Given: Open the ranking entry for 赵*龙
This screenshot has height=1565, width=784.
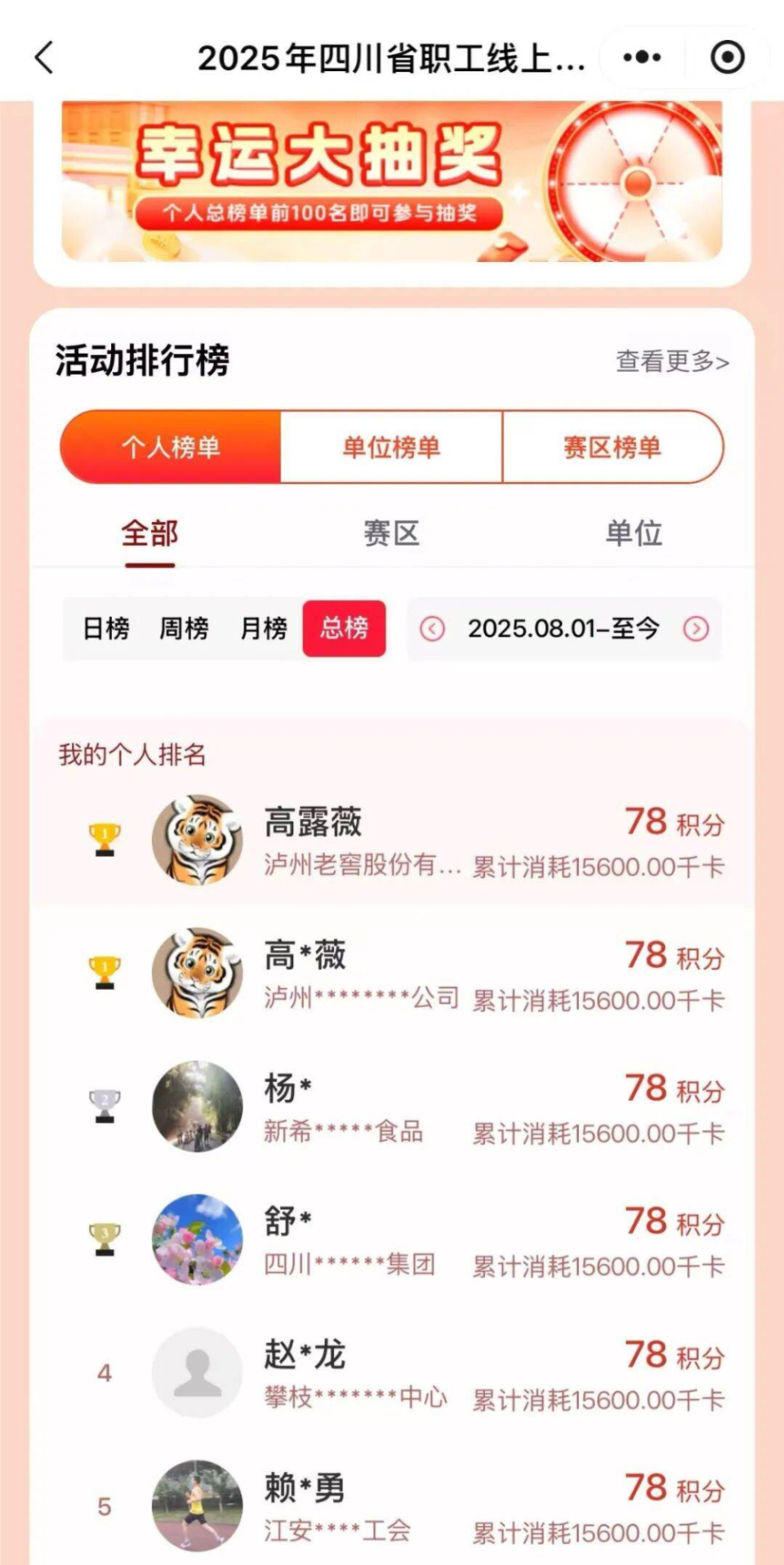Looking at the screenshot, I should [392, 1374].
